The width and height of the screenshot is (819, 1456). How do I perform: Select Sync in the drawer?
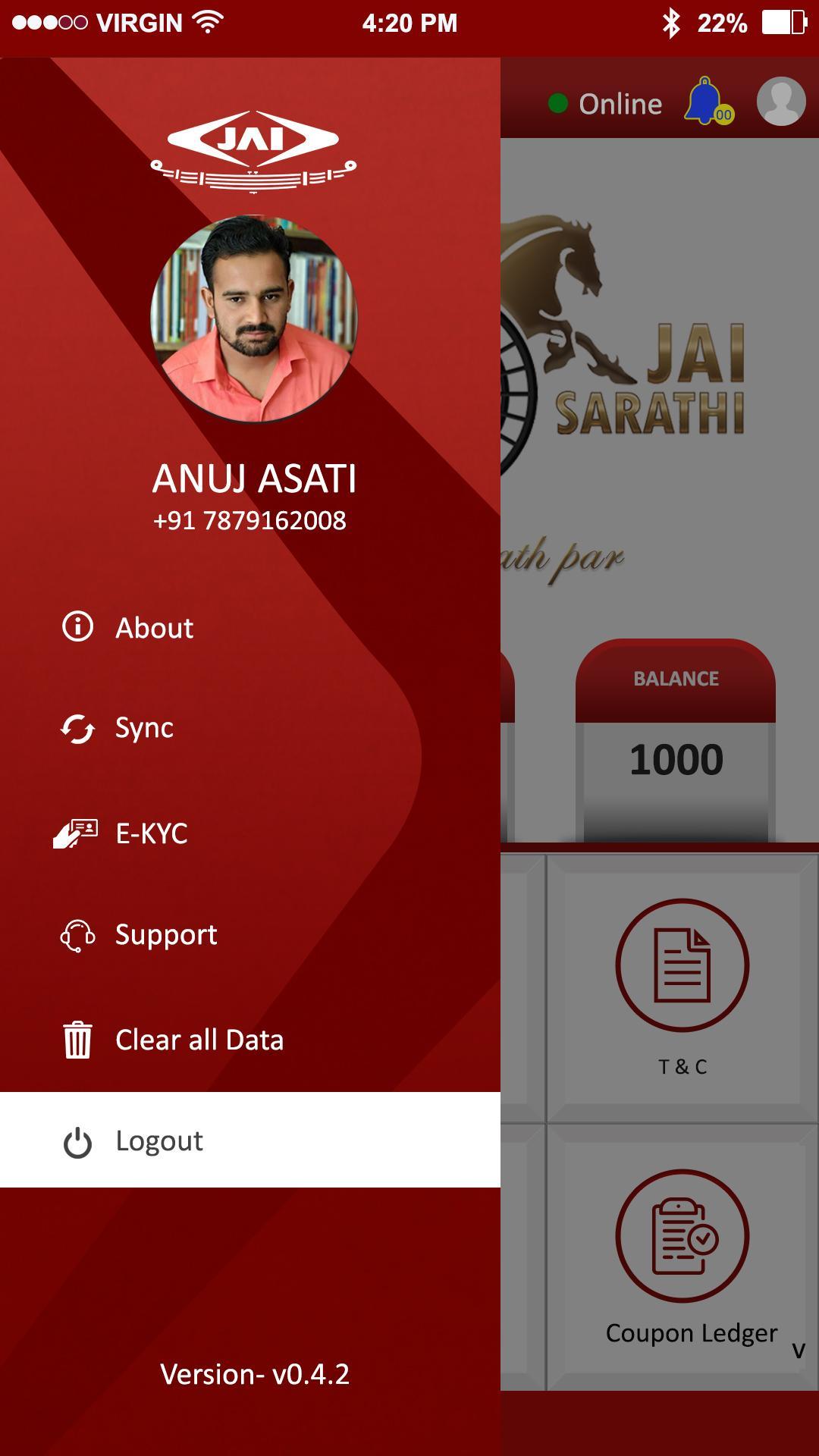pos(144,728)
